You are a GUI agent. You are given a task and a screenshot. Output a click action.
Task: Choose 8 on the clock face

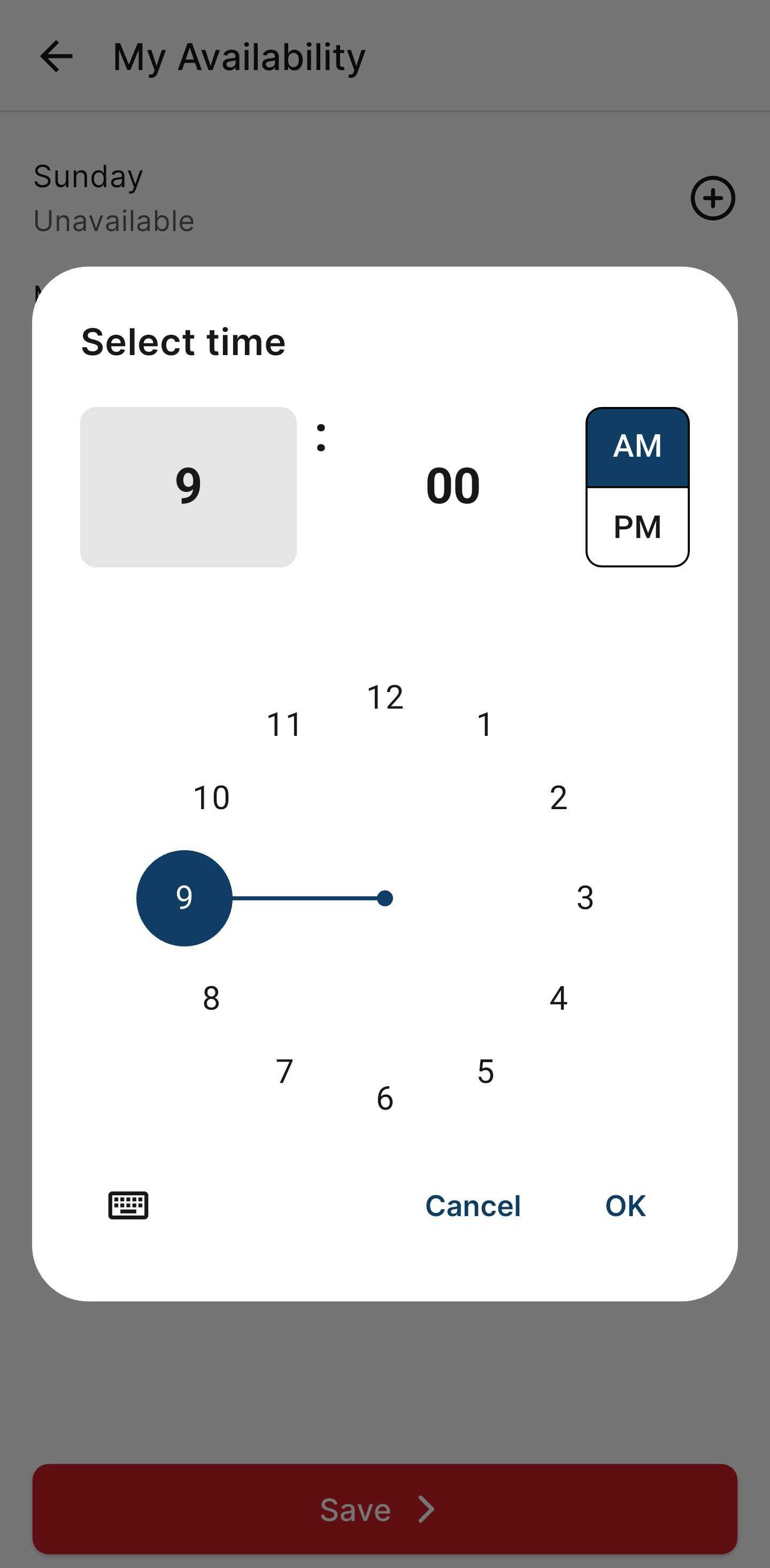tap(211, 998)
